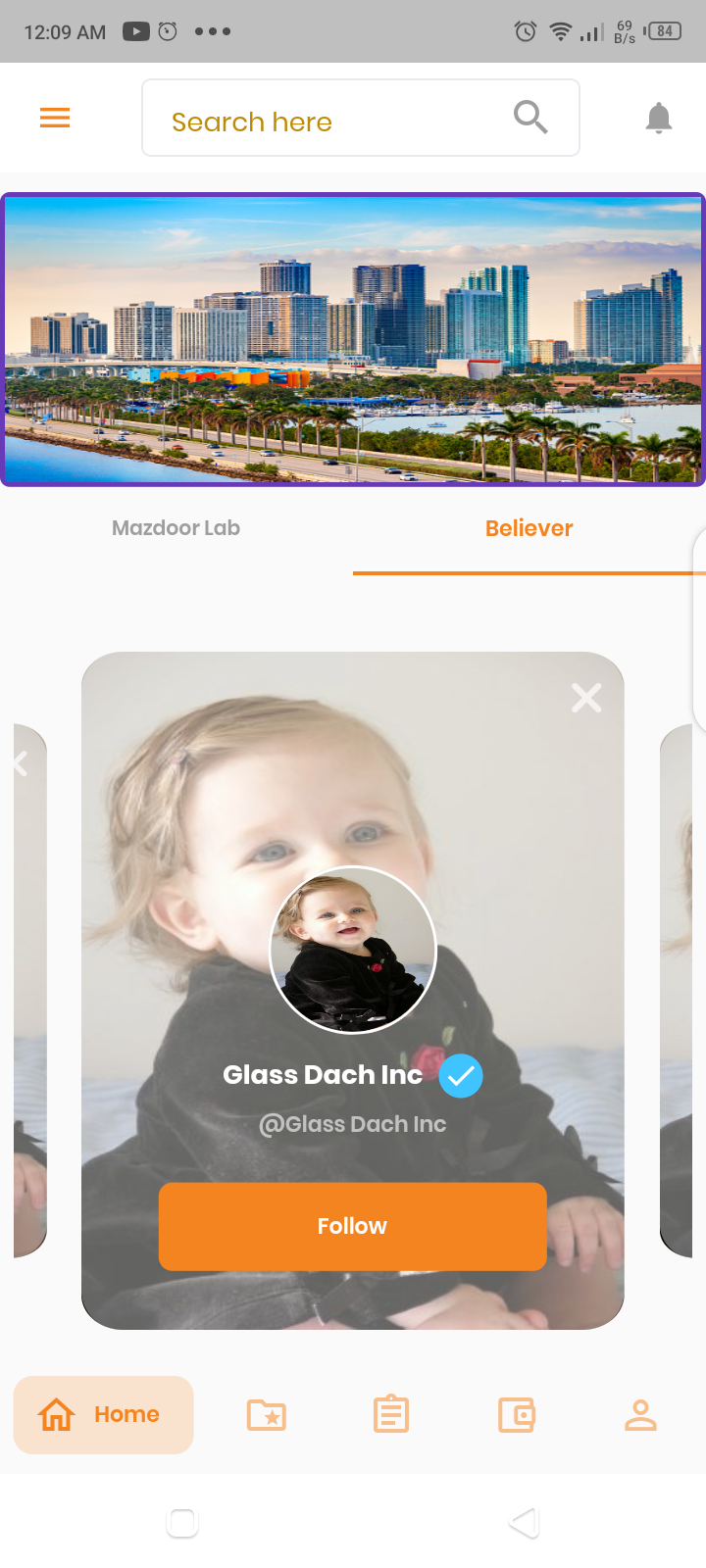Image resolution: width=706 pixels, height=1568 pixels.
Task: Open the hamburger drawer menu
Action: [55, 119]
